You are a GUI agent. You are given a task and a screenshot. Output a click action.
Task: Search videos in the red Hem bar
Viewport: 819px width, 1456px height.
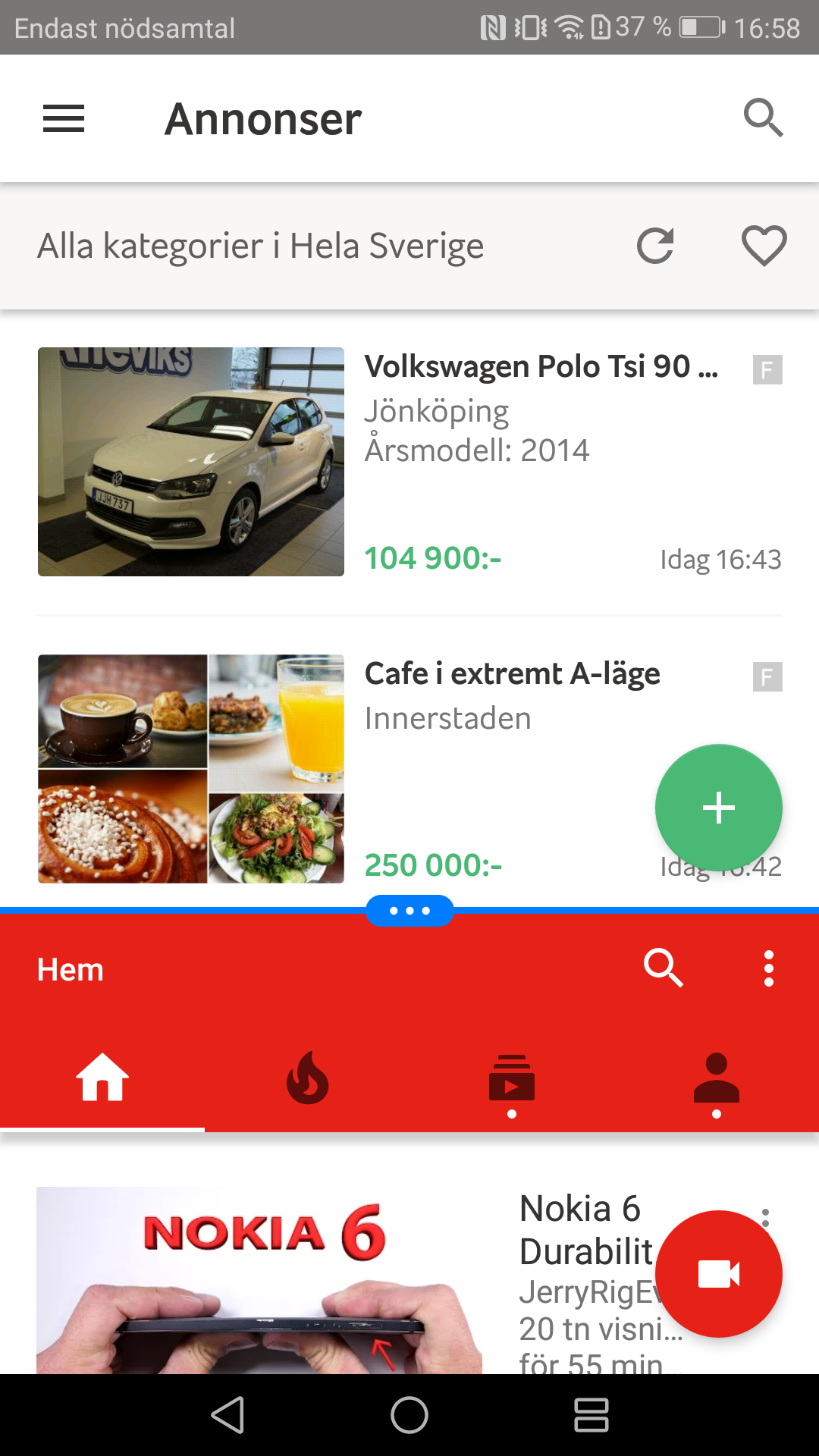coord(664,968)
